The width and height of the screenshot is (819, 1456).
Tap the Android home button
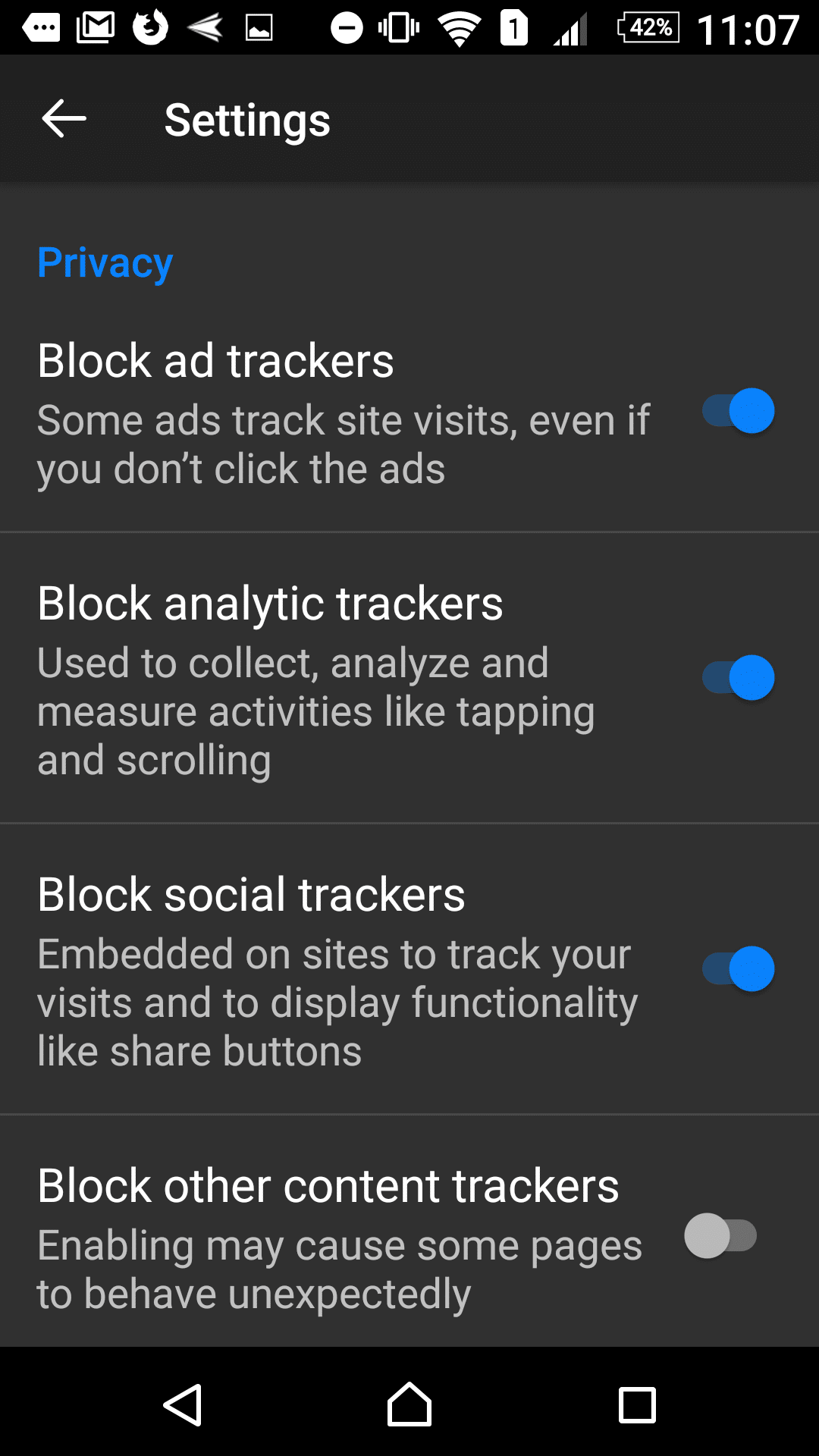409,1404
